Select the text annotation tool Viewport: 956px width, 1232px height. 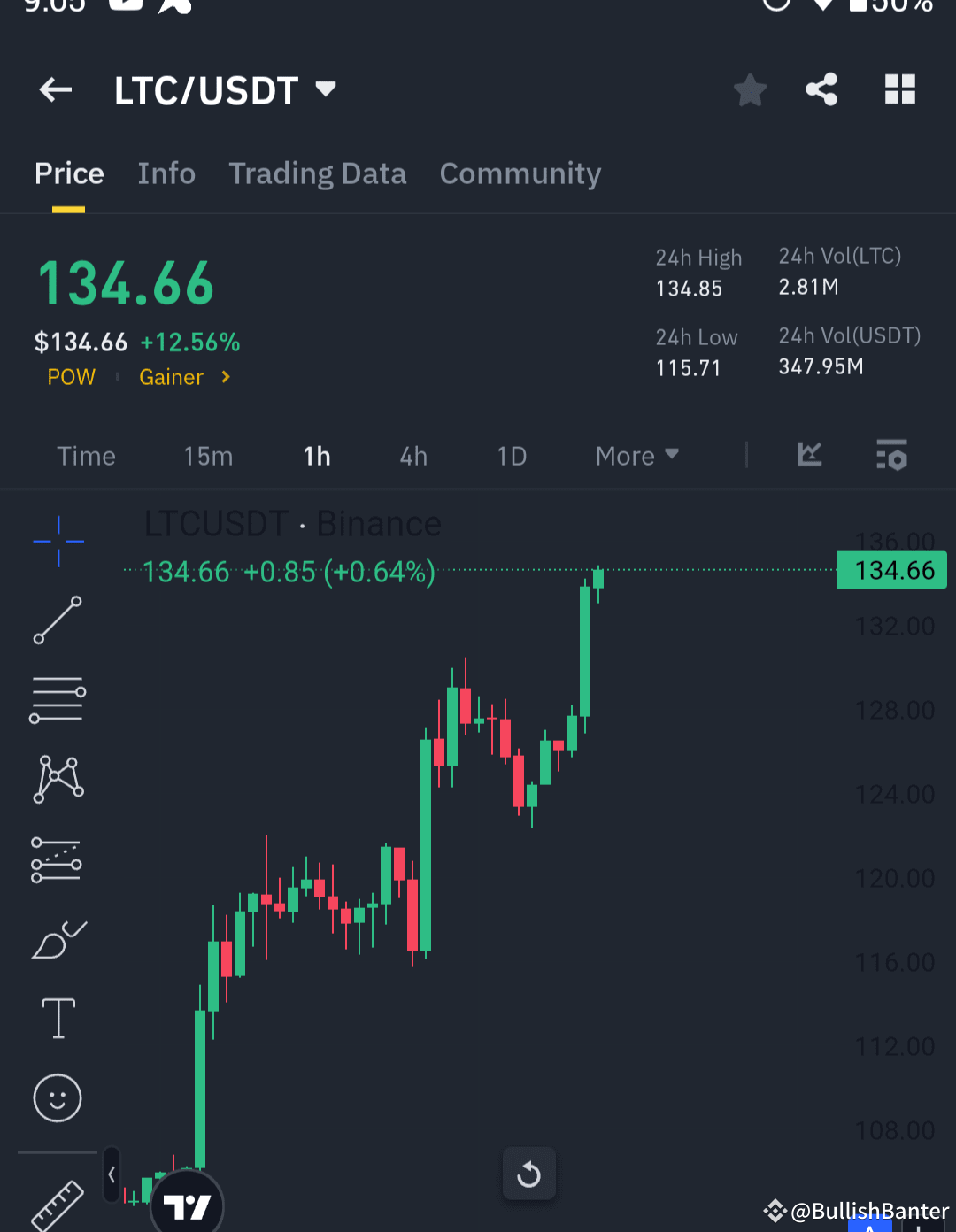pos(57,1018)
